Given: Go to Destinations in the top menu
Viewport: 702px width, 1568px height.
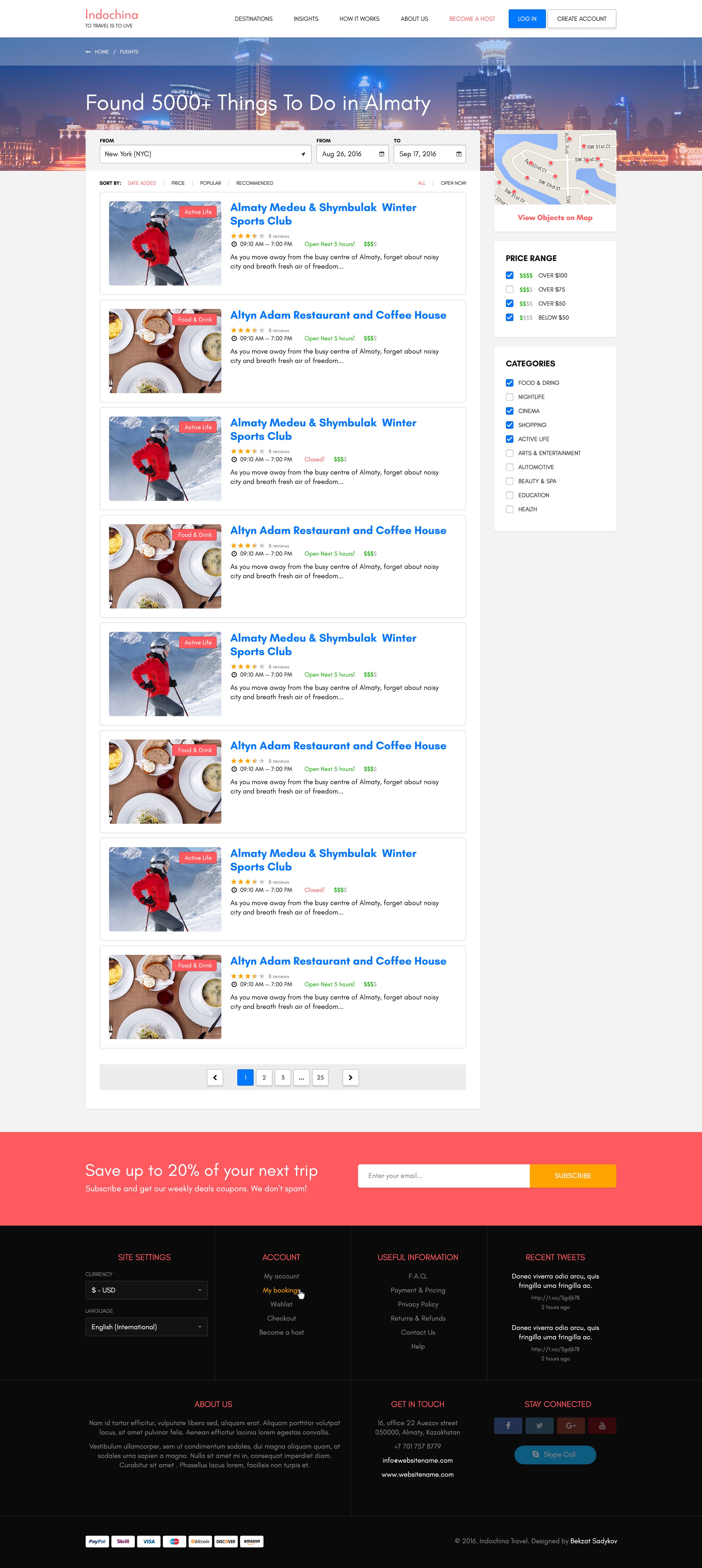Looking at the screenshot, I should click(253, 19).
